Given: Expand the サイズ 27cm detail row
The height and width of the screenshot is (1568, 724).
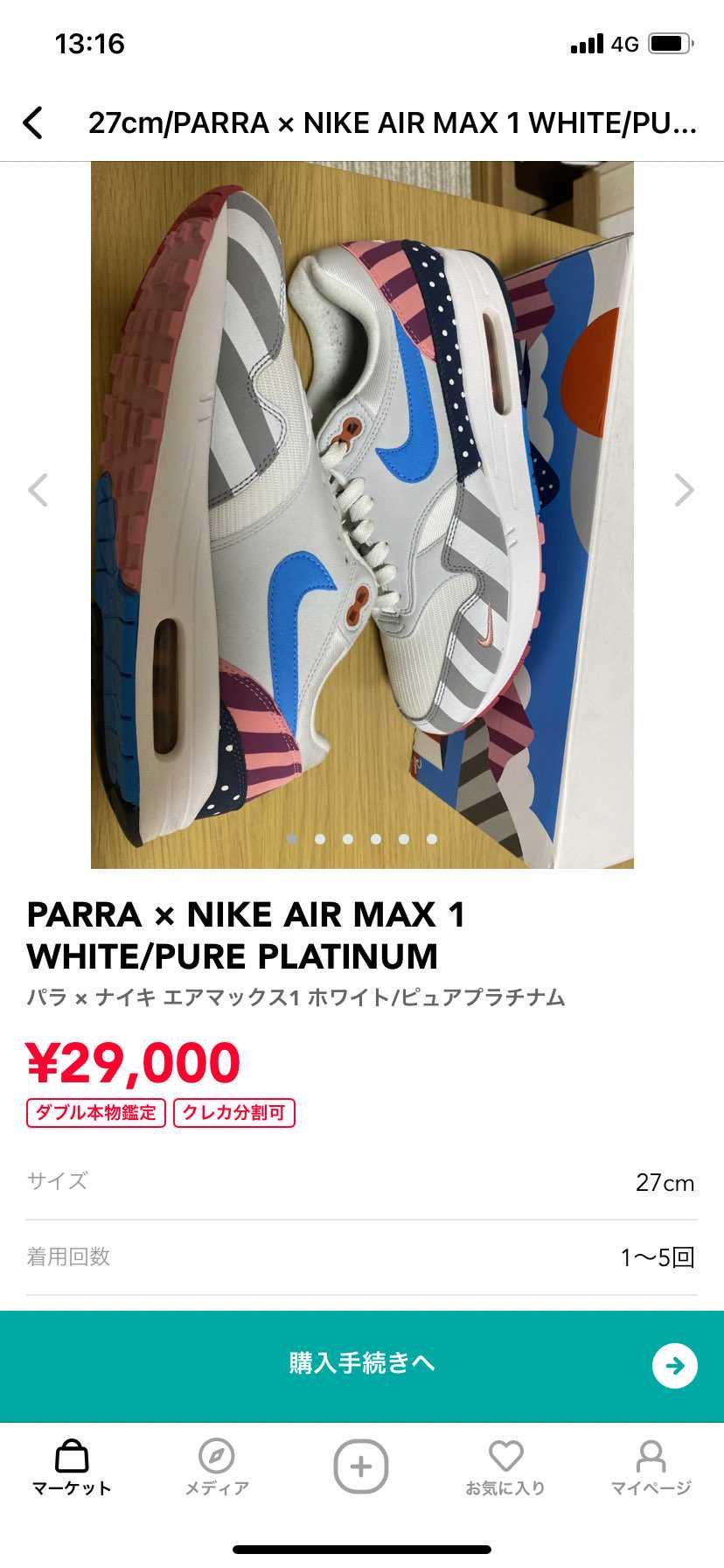Looking at the screenshot, I should tap(362, 1180).
